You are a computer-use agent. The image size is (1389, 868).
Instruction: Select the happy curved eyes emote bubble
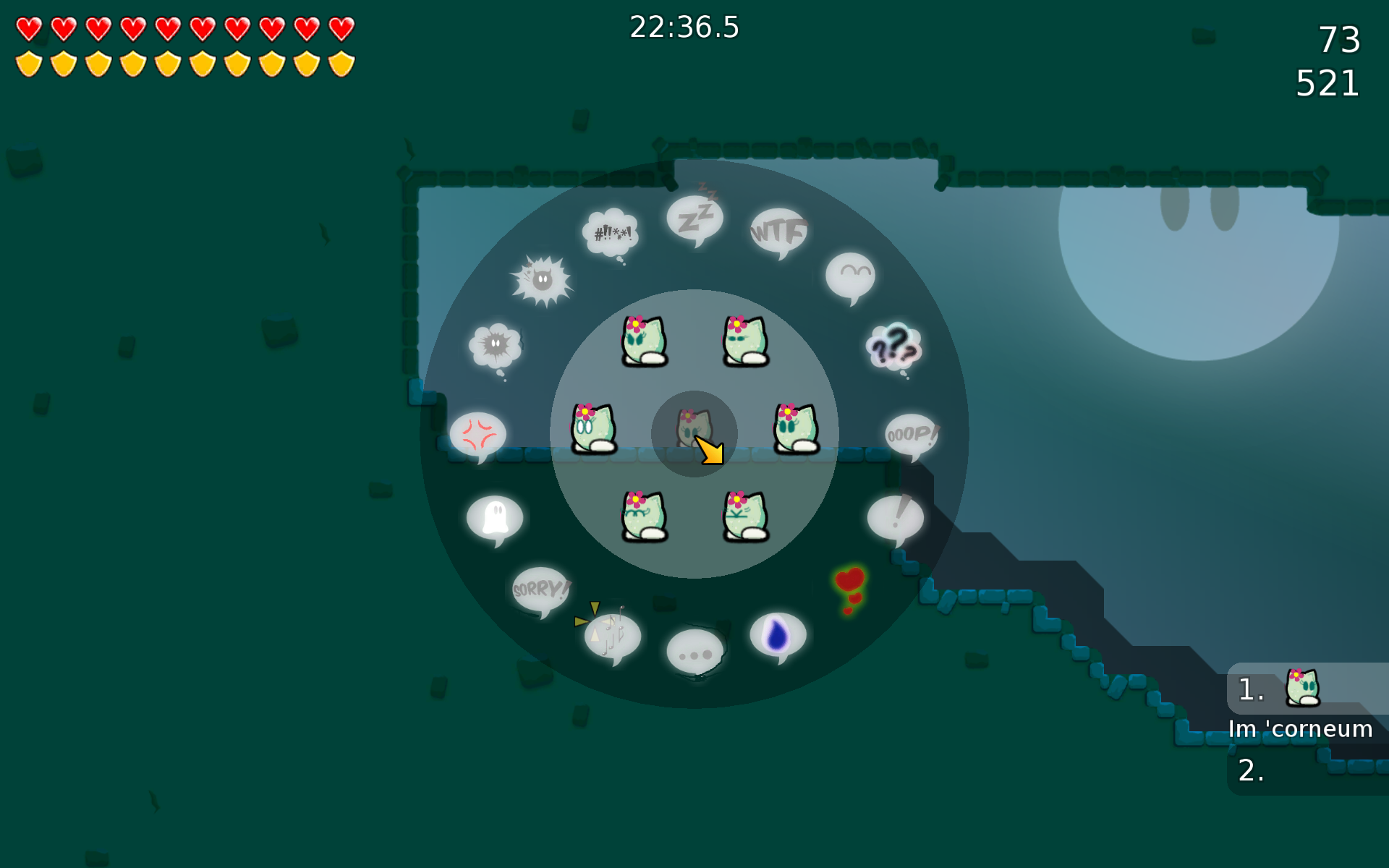(851, 276)
